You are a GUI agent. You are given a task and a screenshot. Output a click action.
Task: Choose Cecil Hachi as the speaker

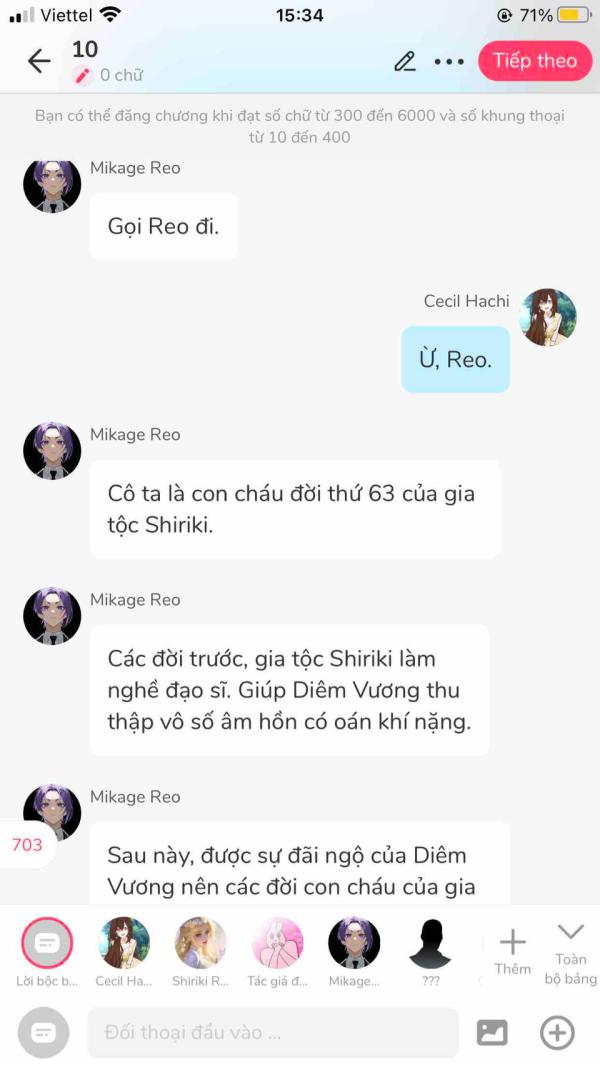[x=124, y=952]
